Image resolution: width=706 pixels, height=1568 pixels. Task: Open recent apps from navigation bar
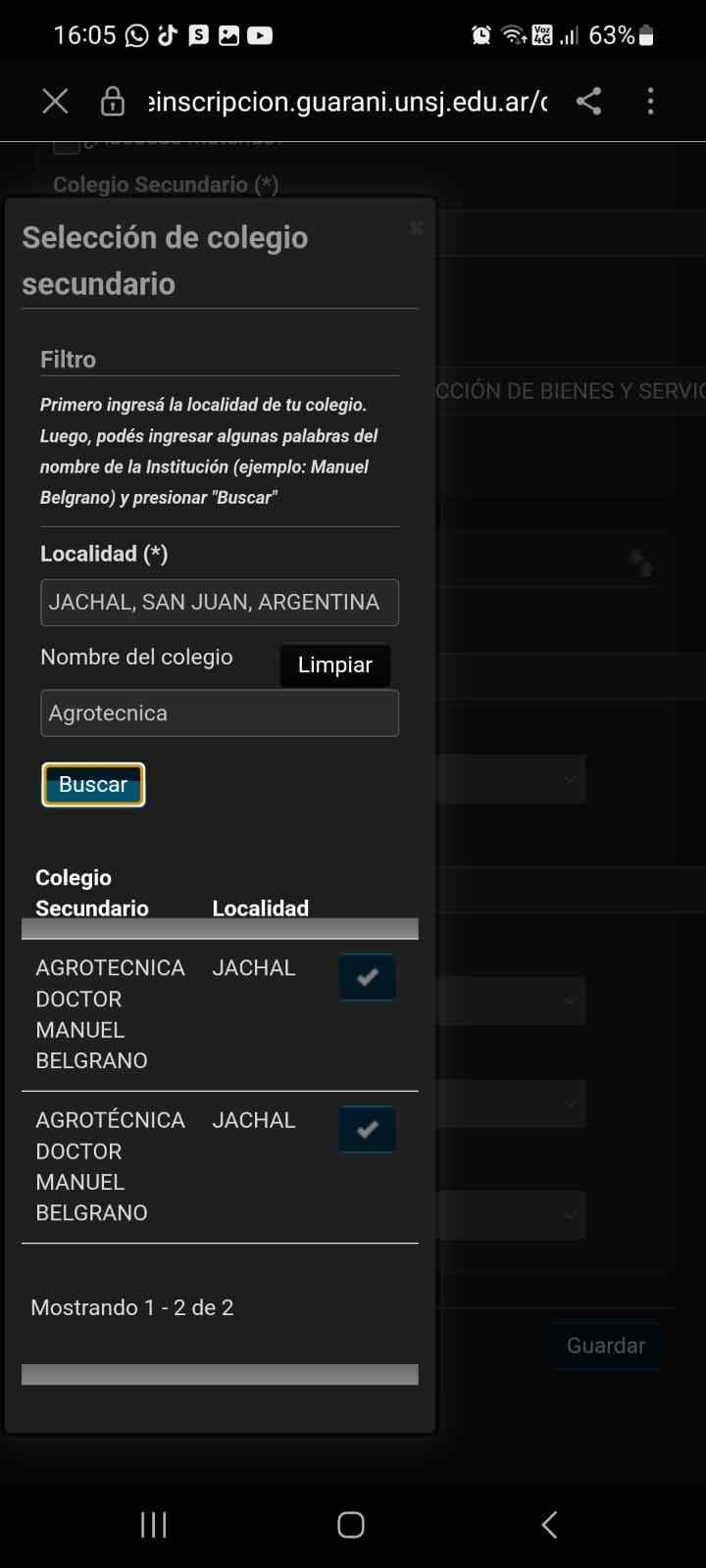(154, 1524)
